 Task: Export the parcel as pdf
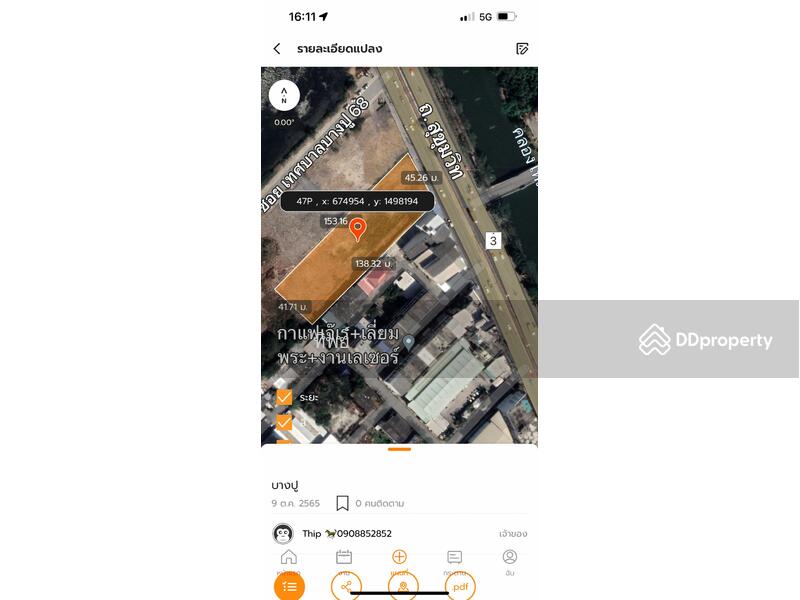(460, 586)
